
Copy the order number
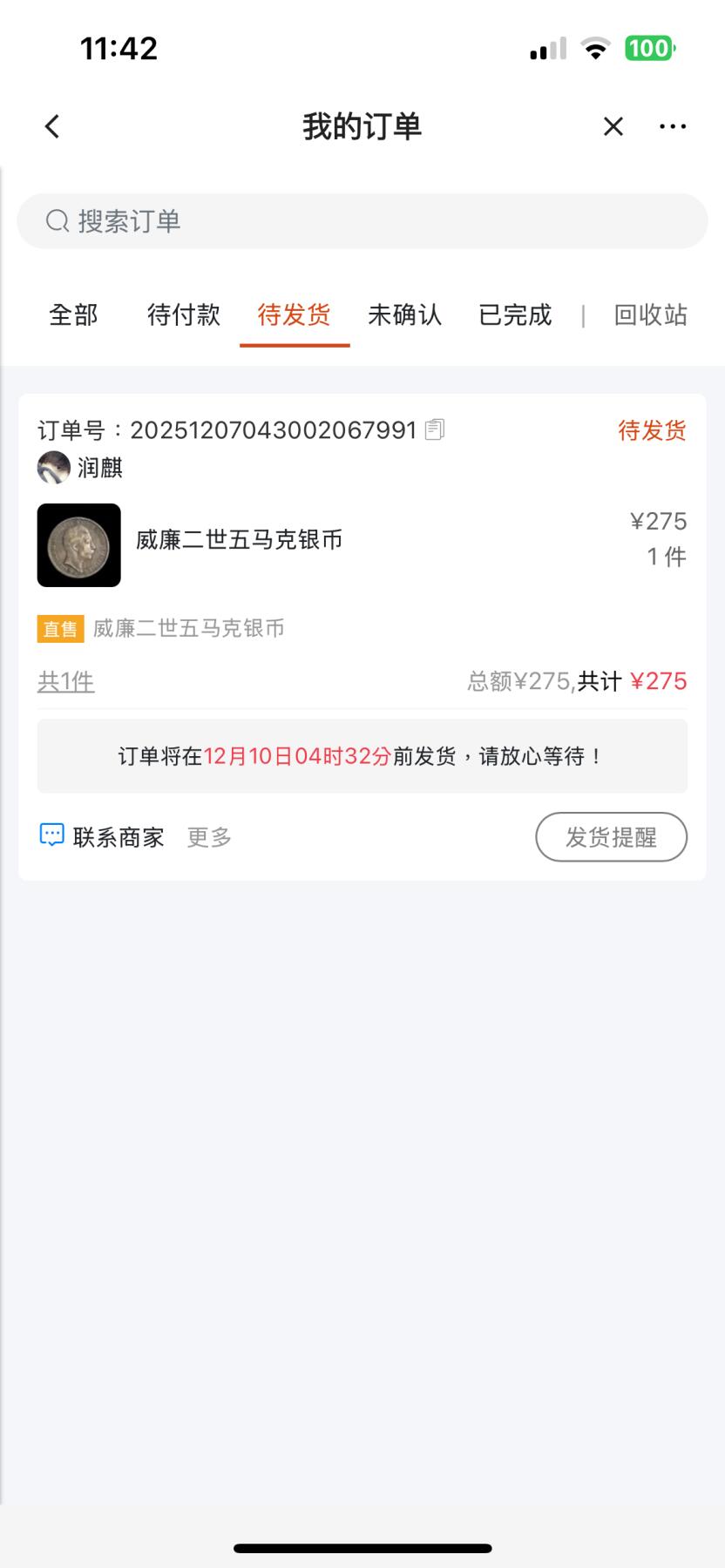pos(435,429)
